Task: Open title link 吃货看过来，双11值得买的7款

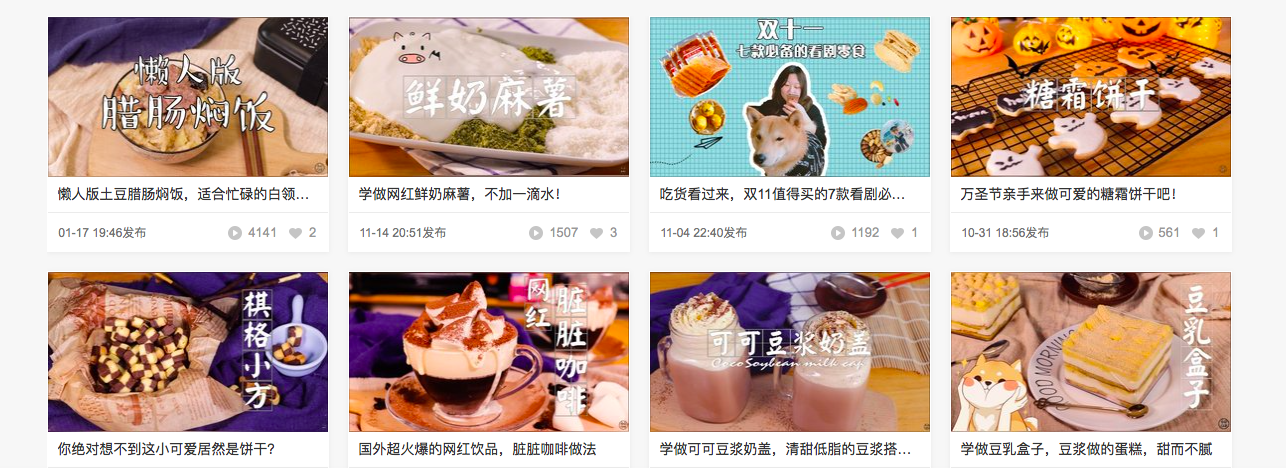Action: [x=782, y=194]
